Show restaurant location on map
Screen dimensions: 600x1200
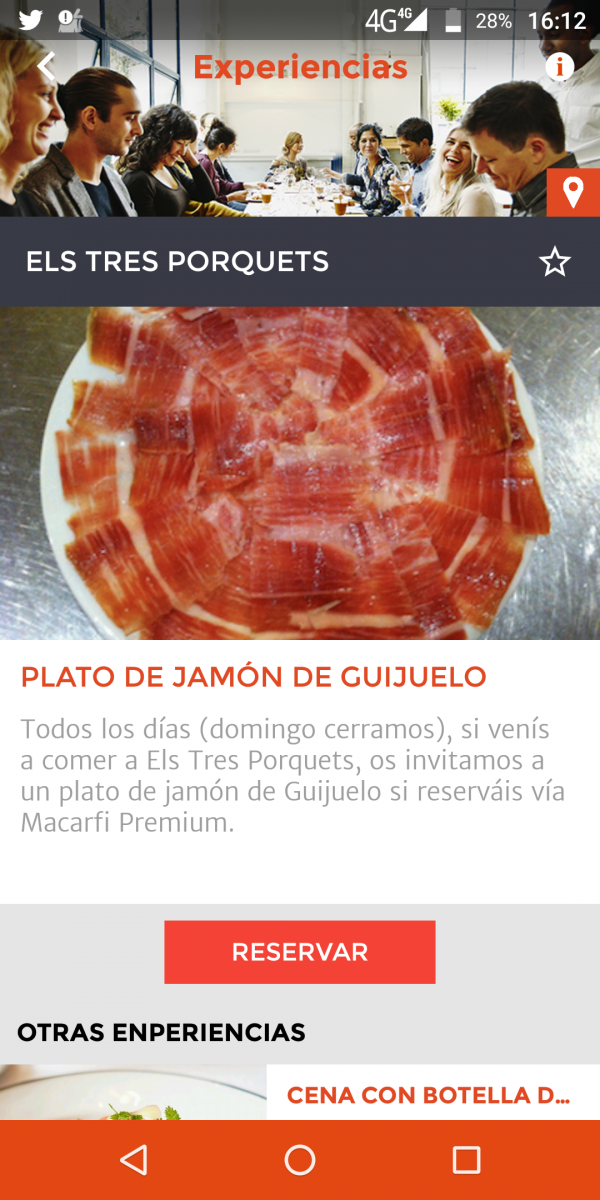pyautogui.click(x=573, y=192)
